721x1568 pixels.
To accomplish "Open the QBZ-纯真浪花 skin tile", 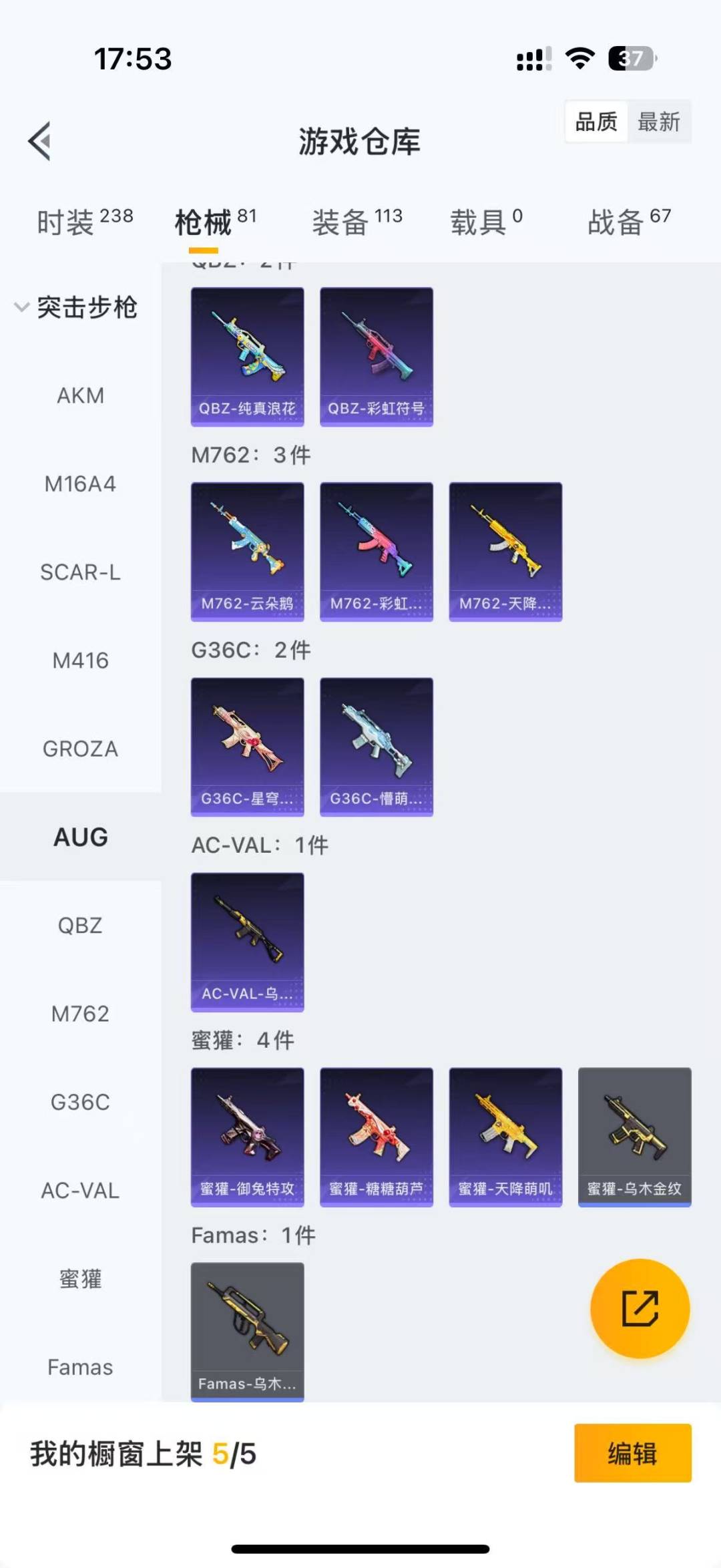I will coord(248,357).
